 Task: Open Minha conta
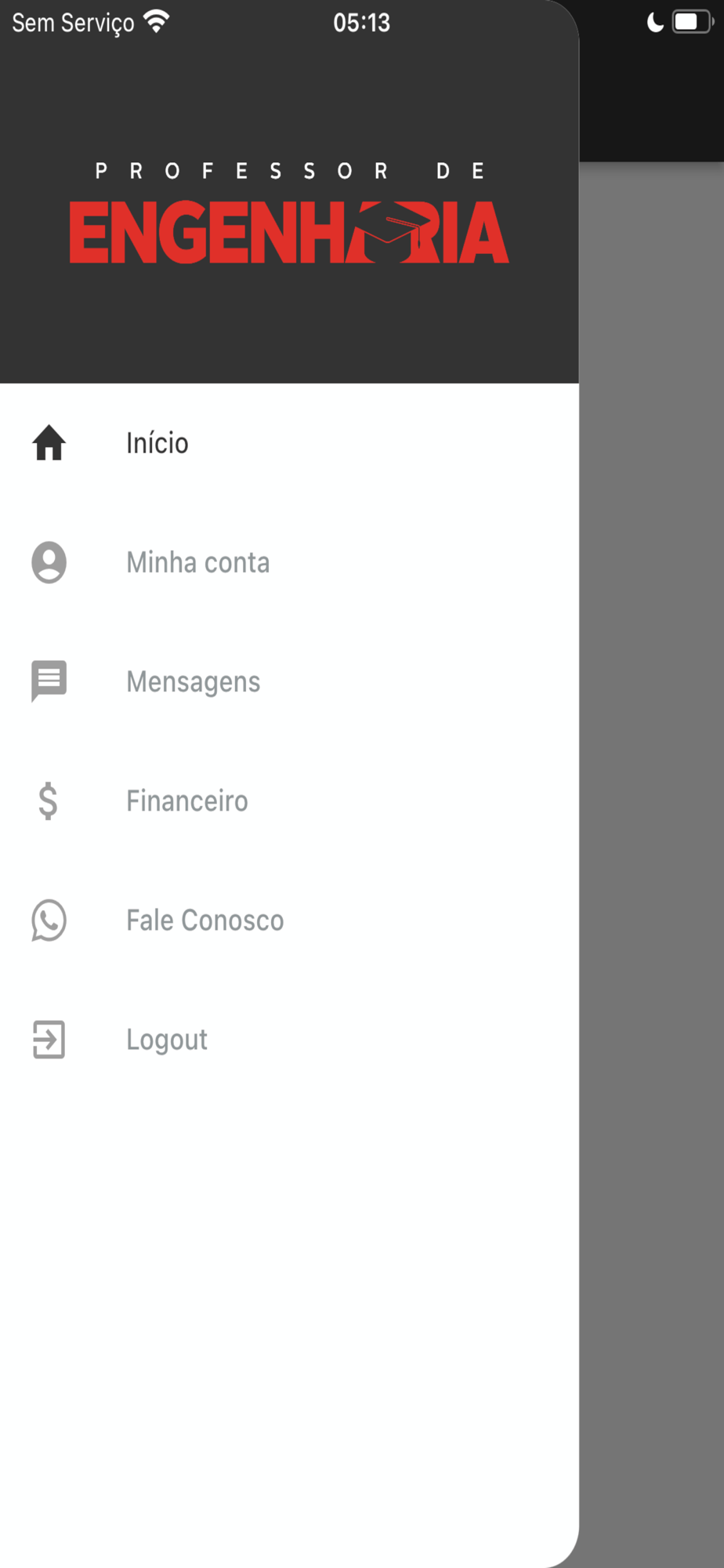(x=197, y=563)
